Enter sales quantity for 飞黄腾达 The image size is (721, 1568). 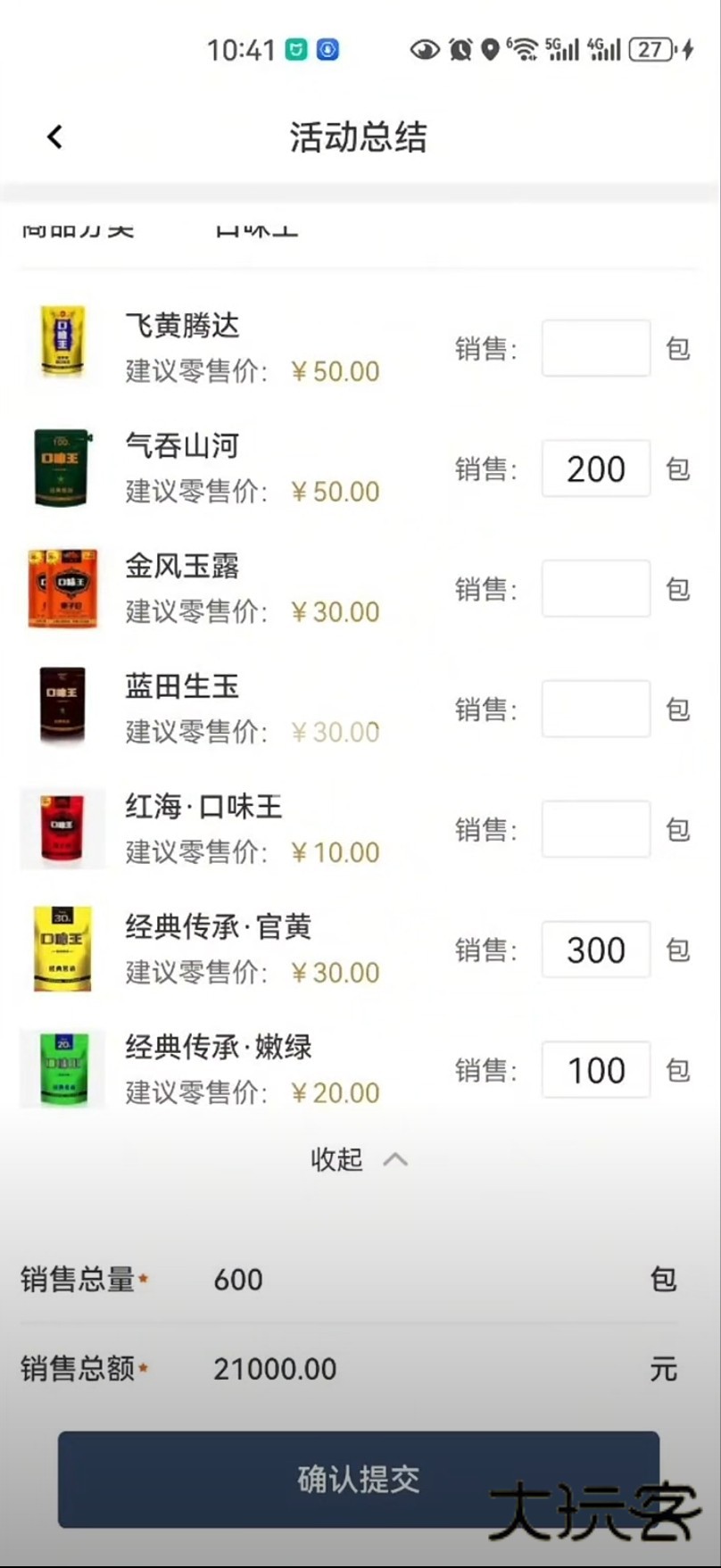(595, 348)
